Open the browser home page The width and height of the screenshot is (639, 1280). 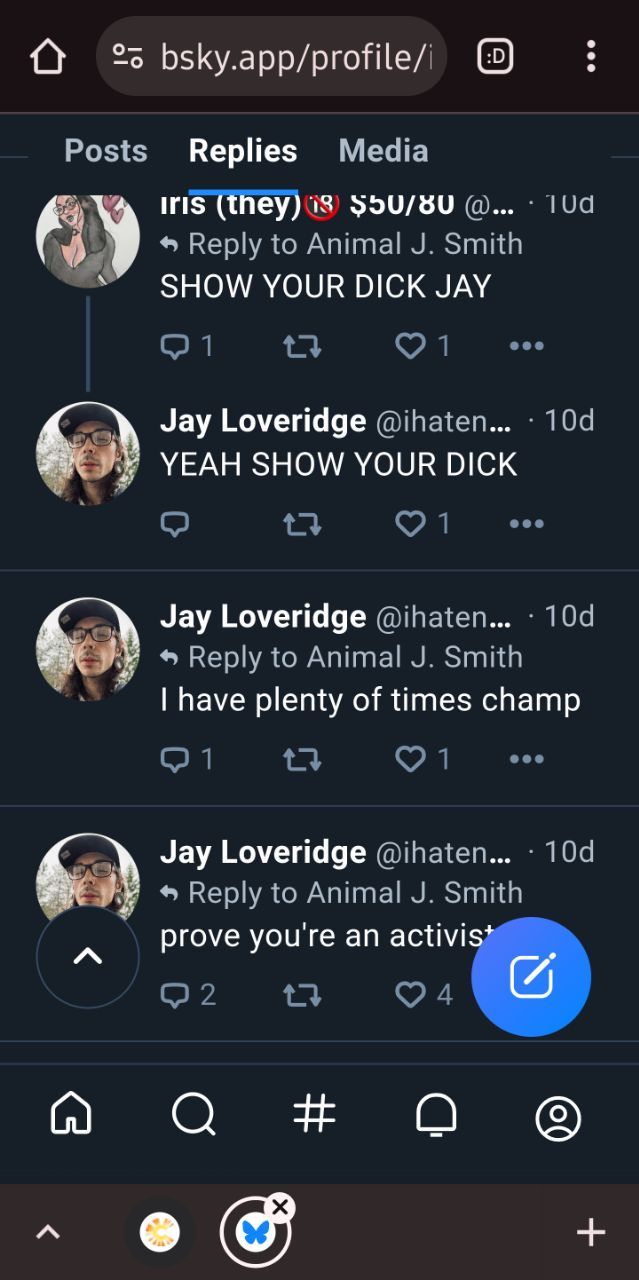(x=47, y=57)
